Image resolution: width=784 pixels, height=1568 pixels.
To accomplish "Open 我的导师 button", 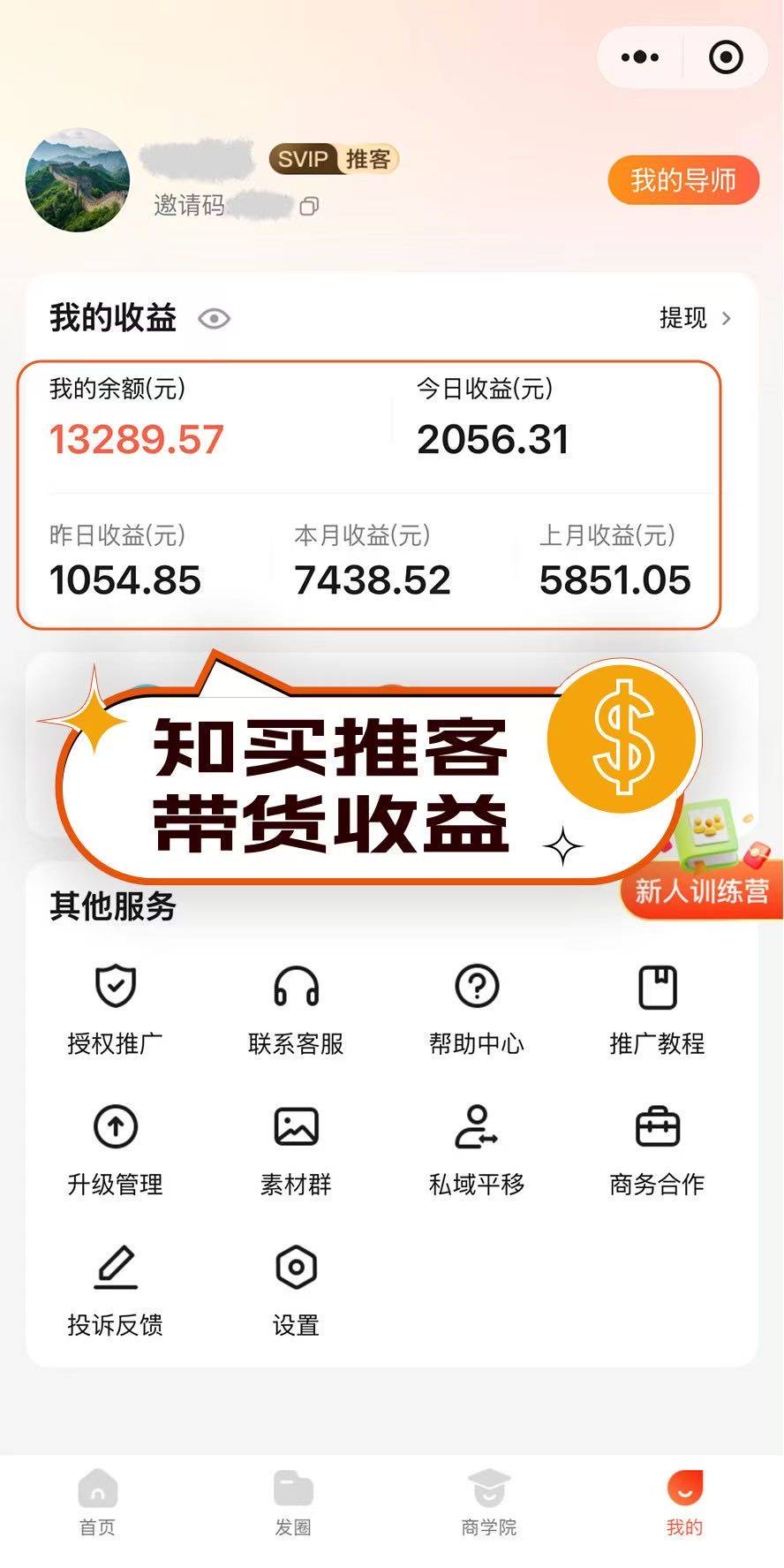I will click(682, 180).
